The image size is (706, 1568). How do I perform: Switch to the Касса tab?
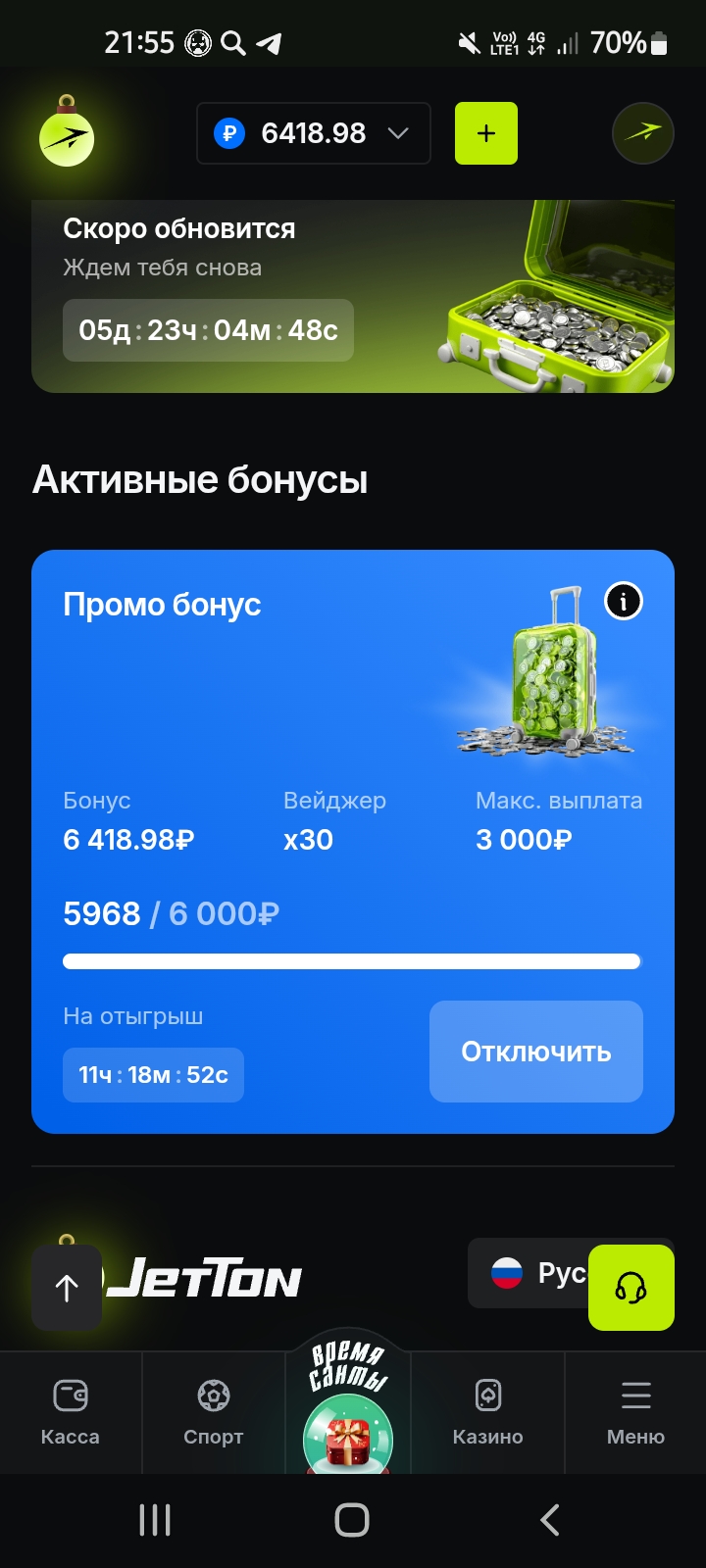tap(71, 1412)
